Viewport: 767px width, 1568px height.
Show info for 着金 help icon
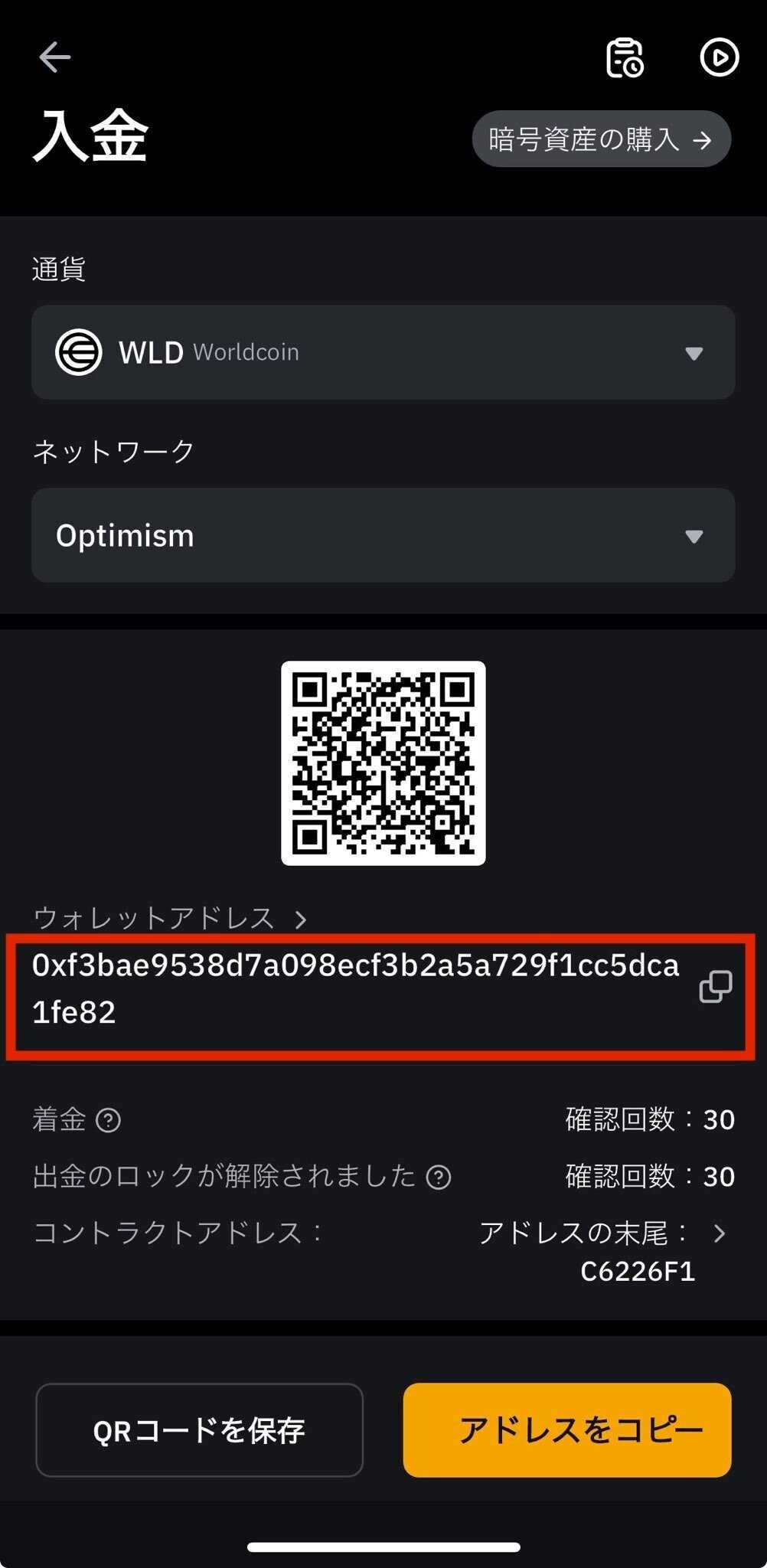coord(108,1120)
